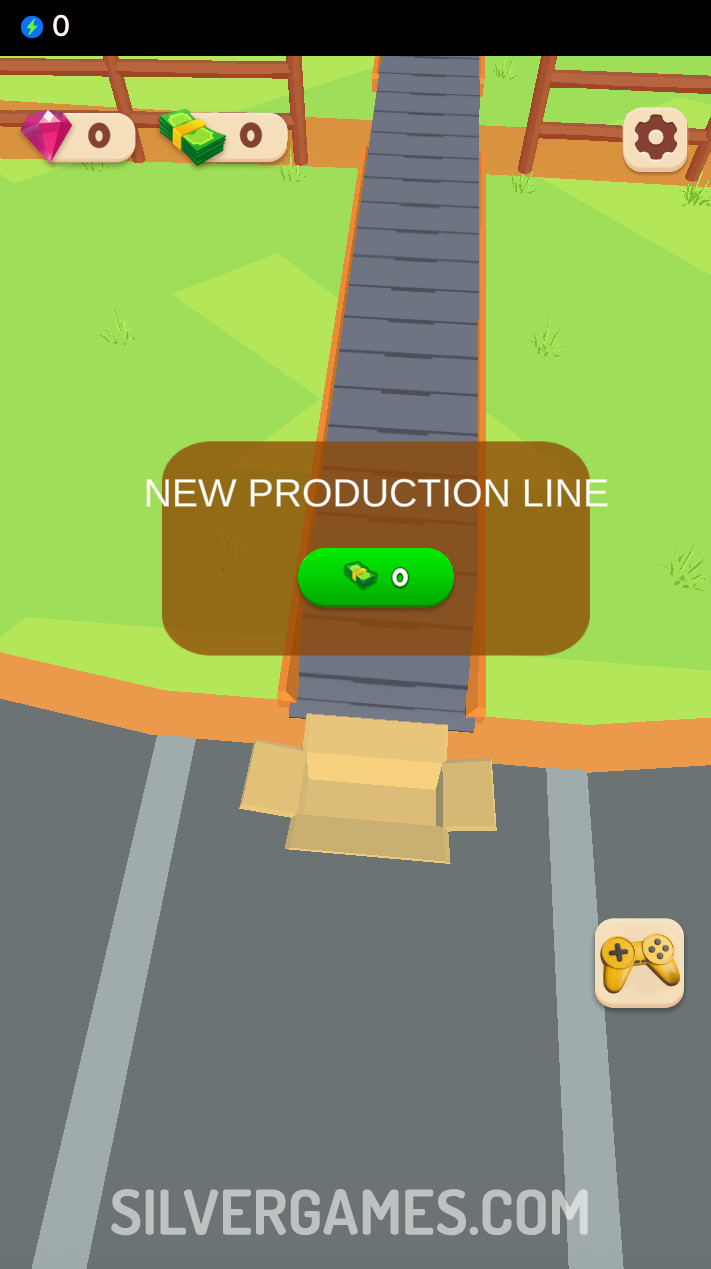Buy the new production line for 0 cash
The height and width of the screenshot is (1269, 711).
376,577
